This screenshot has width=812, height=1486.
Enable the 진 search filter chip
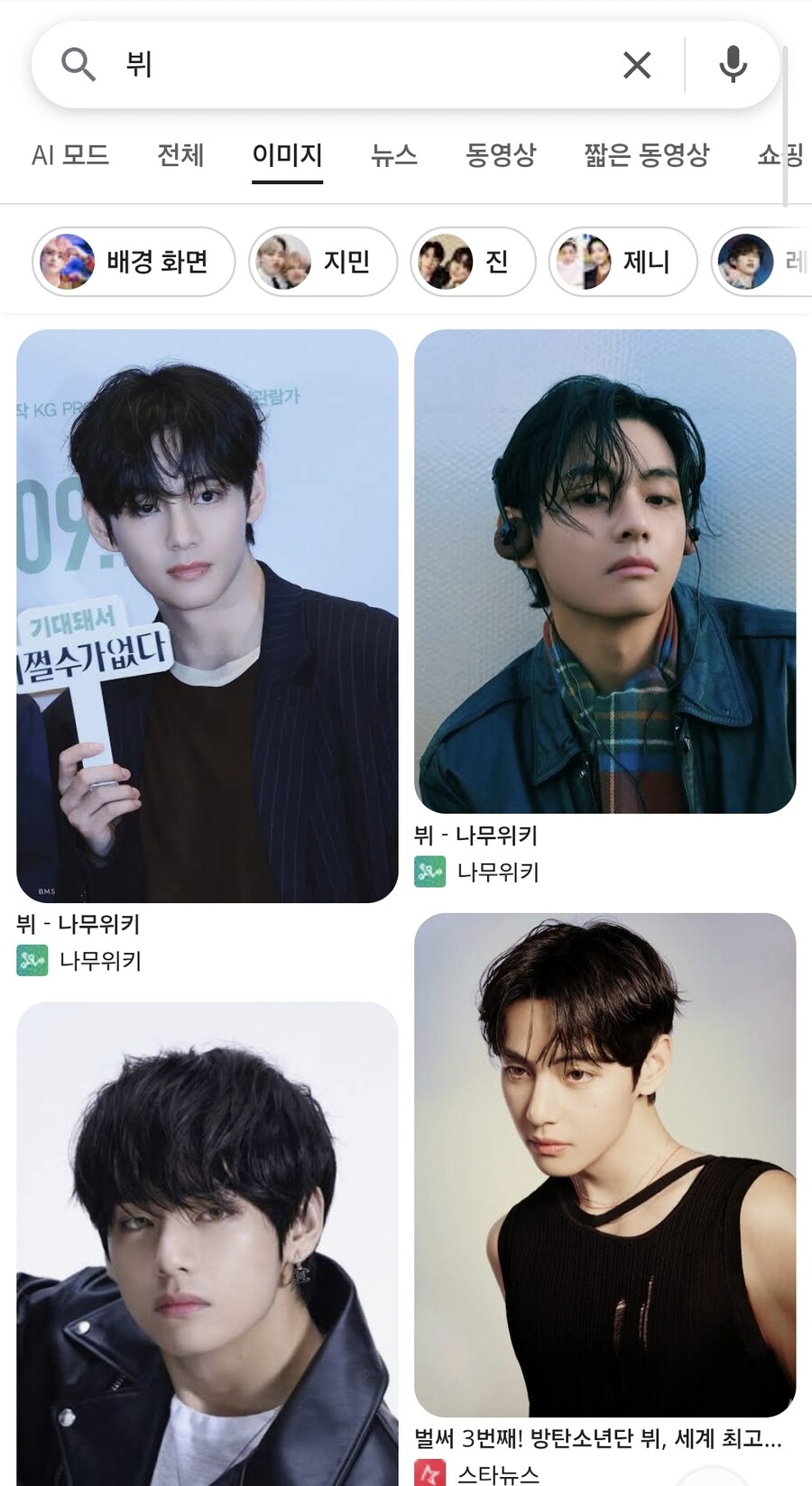(473, 262)
